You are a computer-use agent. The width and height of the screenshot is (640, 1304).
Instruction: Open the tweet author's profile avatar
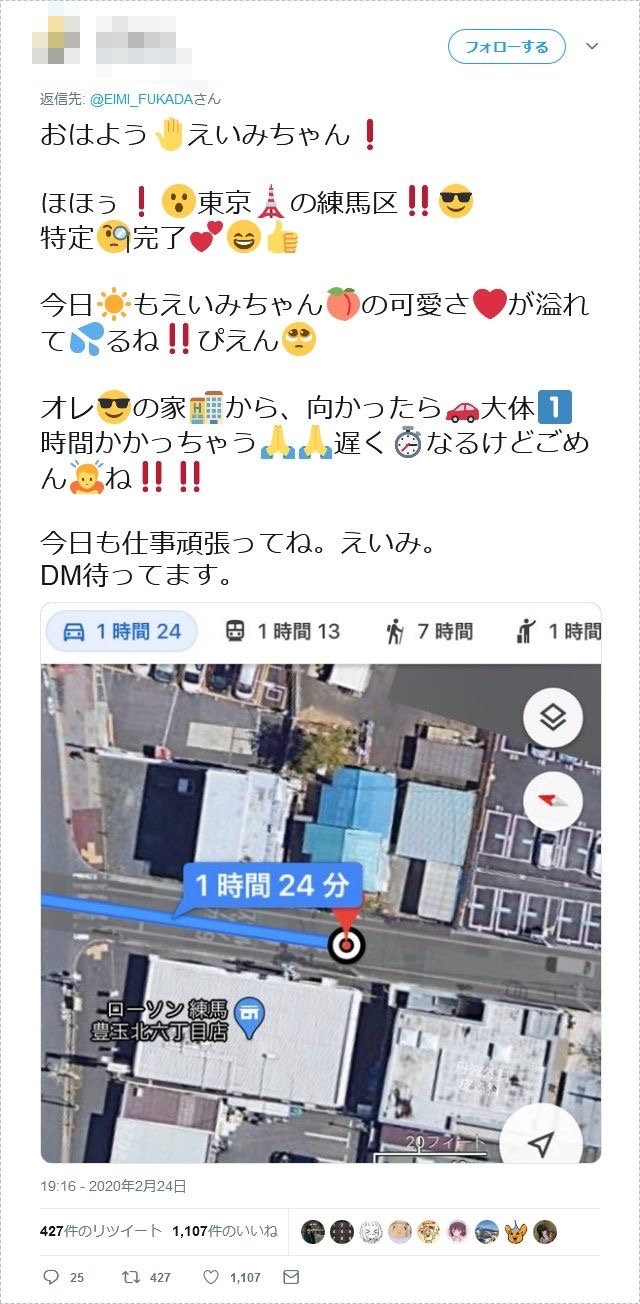pyautogui.click(x=55, y=42)
